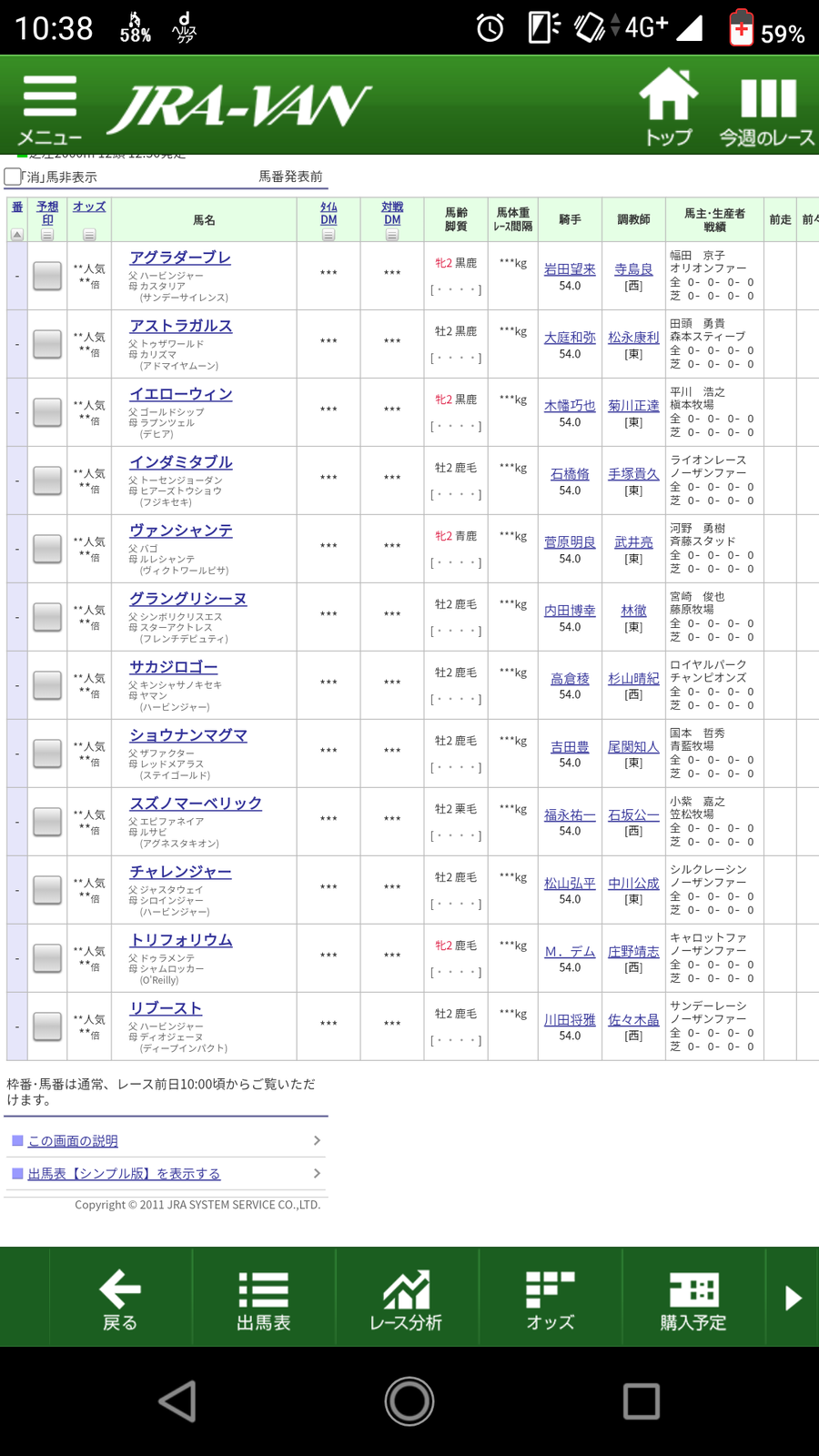Open horse リブースト details
819x1456 pixels.
166,1008
